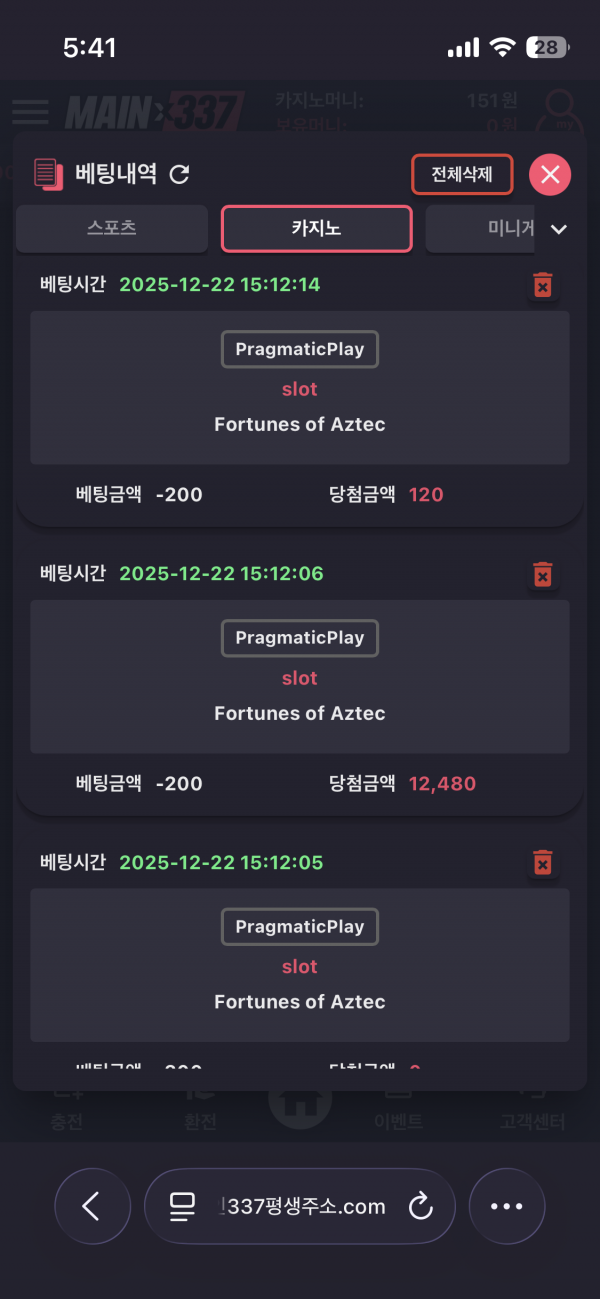The width and height of the screenshot is (600, 1299).
Task: Close the betting history dialog
Action: (x=549, y=175)
